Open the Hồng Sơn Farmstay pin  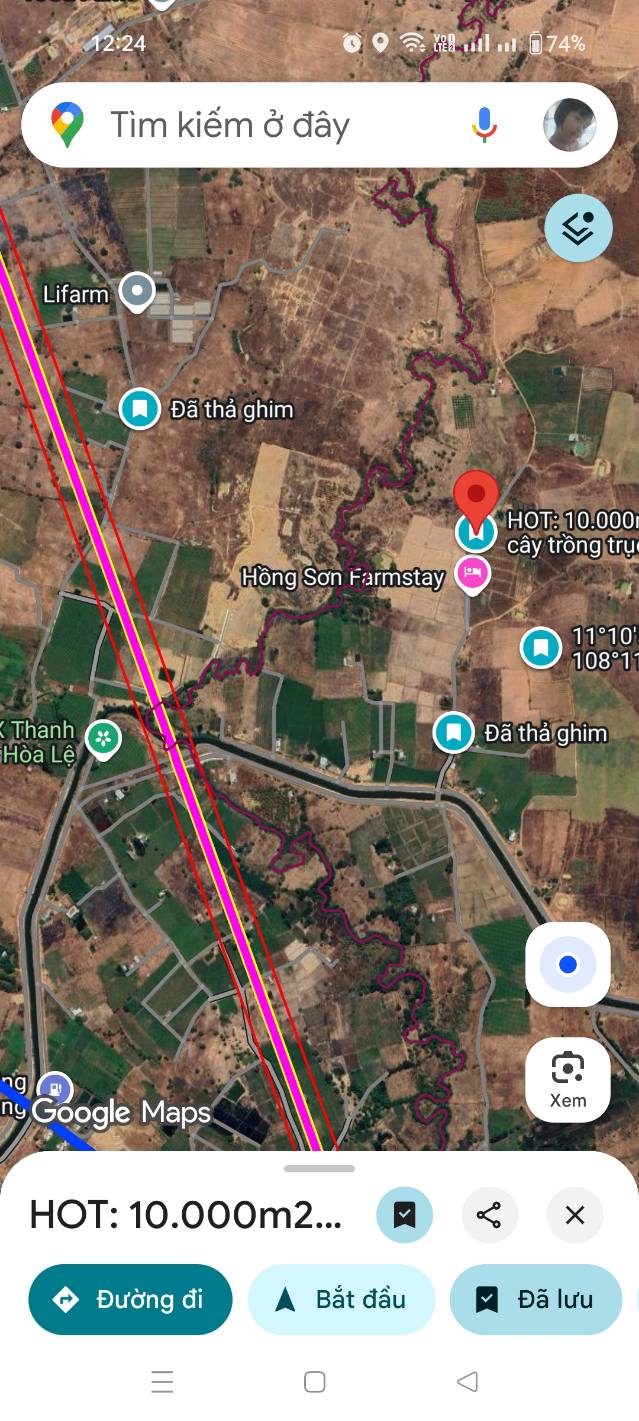click(472, 573)
